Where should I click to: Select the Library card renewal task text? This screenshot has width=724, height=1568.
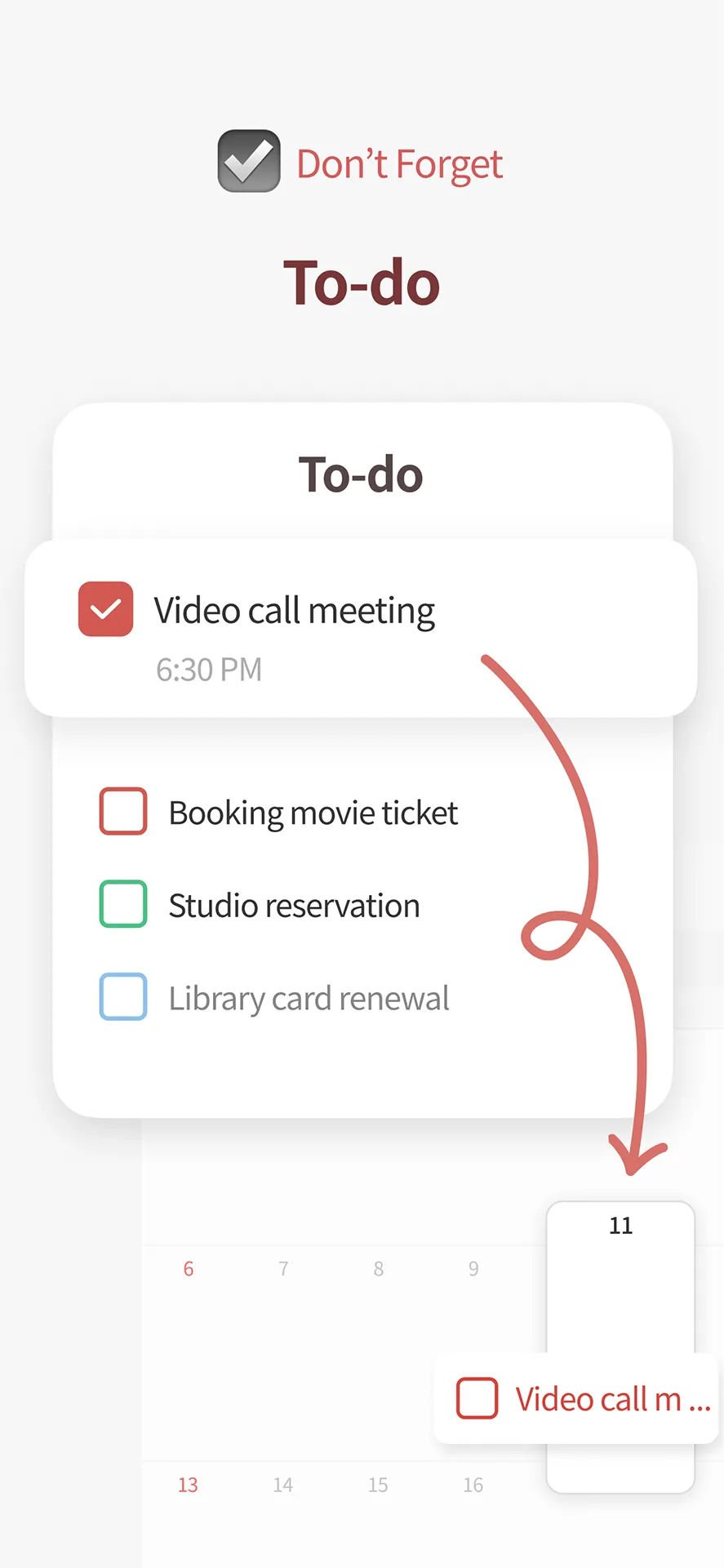pyautogui.click(x=309, y=997)
